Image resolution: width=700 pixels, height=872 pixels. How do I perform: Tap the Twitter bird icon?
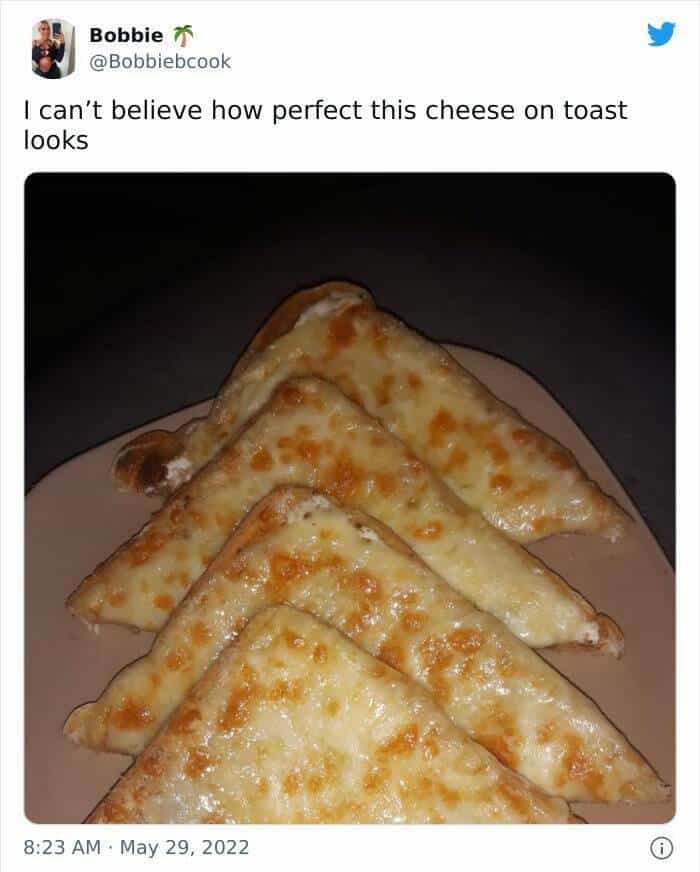[x=660, y=35]
